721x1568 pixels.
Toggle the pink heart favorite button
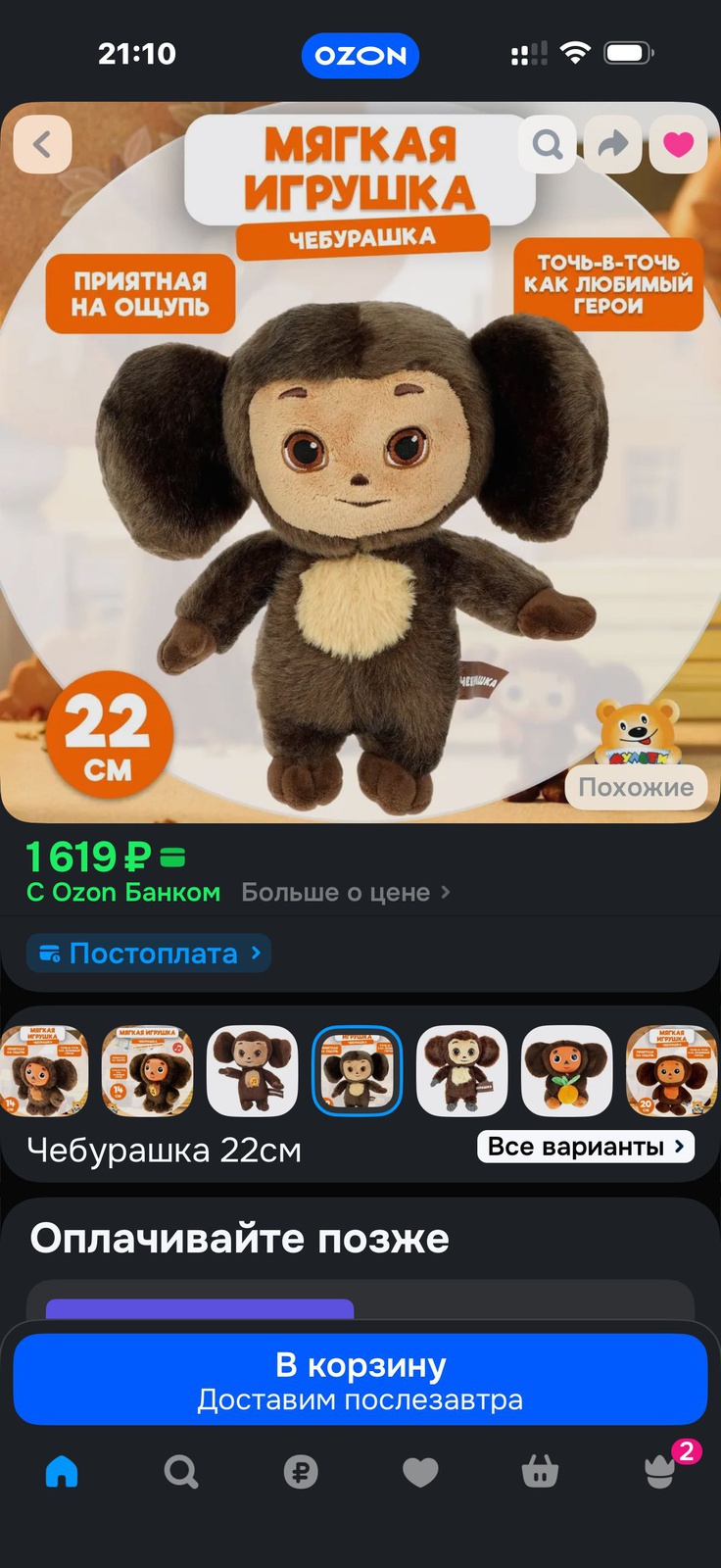(x=678, y=145)
